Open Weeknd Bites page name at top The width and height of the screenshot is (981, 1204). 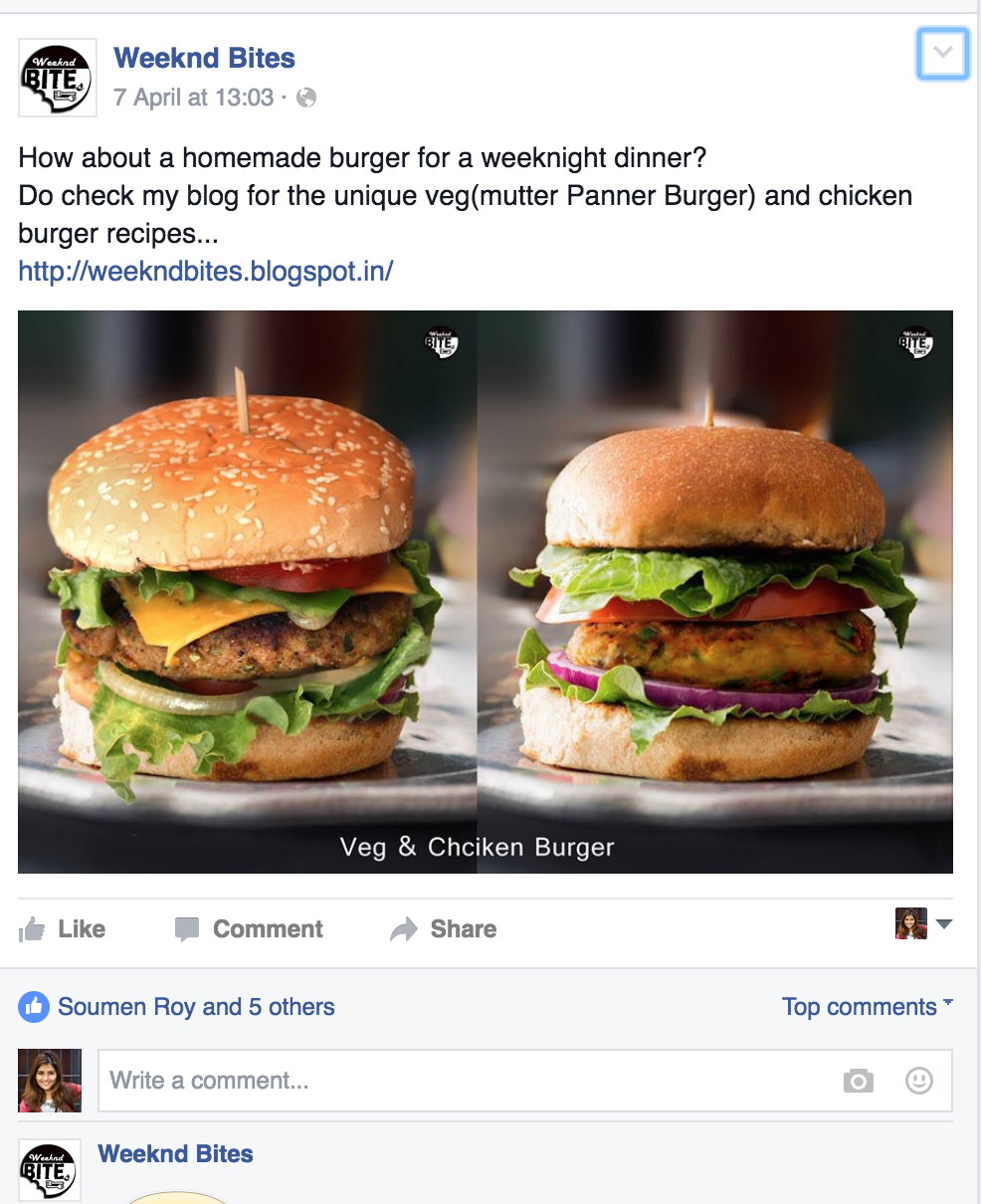tap(204, 58)
